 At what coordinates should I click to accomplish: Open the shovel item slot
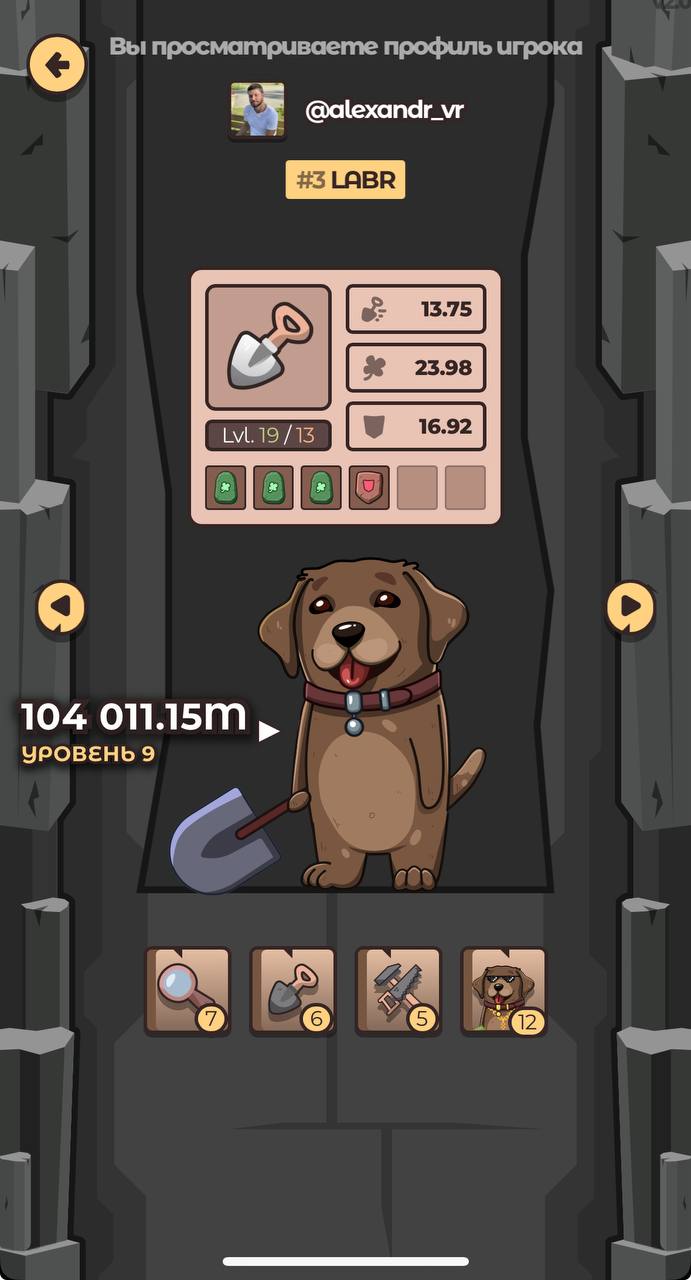[x=268, y=347]
